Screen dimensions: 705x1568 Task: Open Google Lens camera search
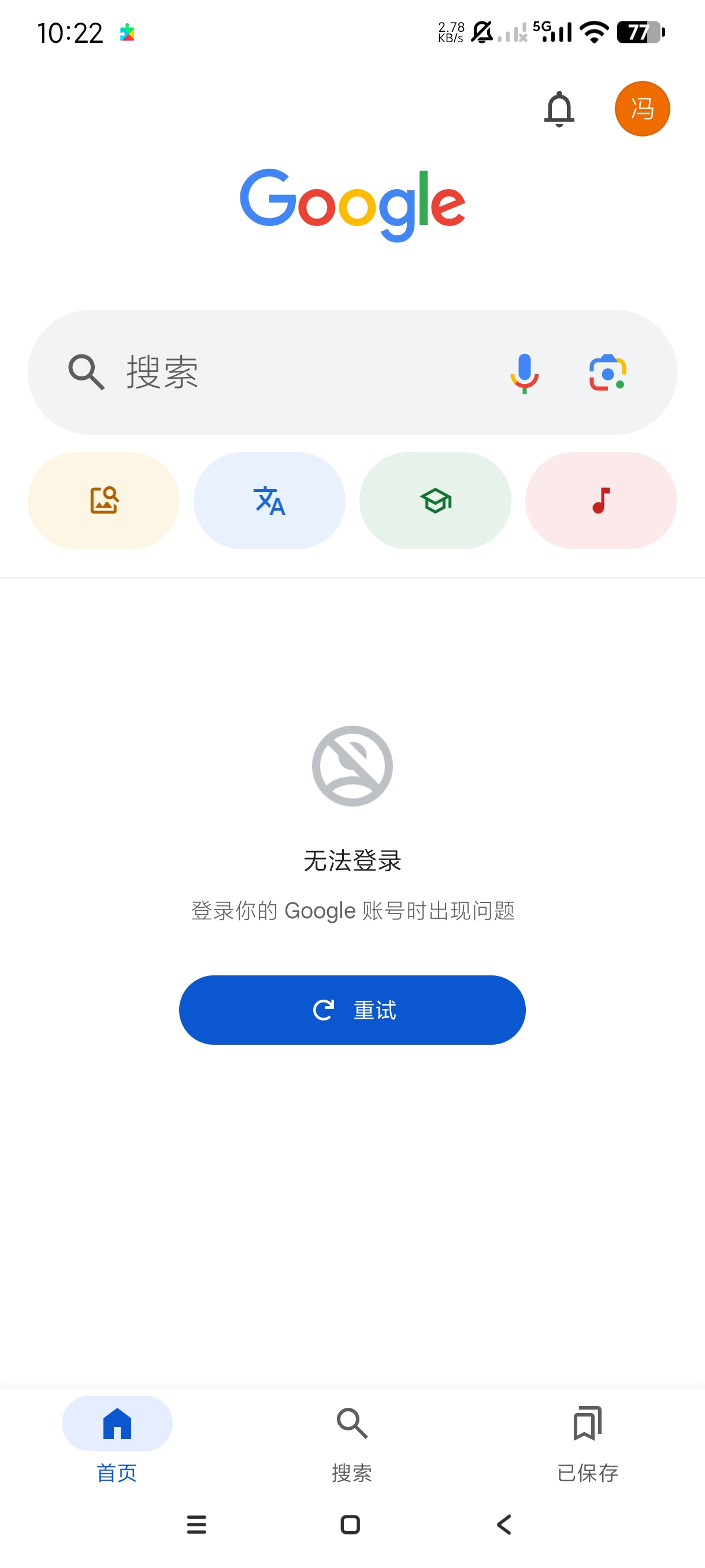click(x=606, y=373)
